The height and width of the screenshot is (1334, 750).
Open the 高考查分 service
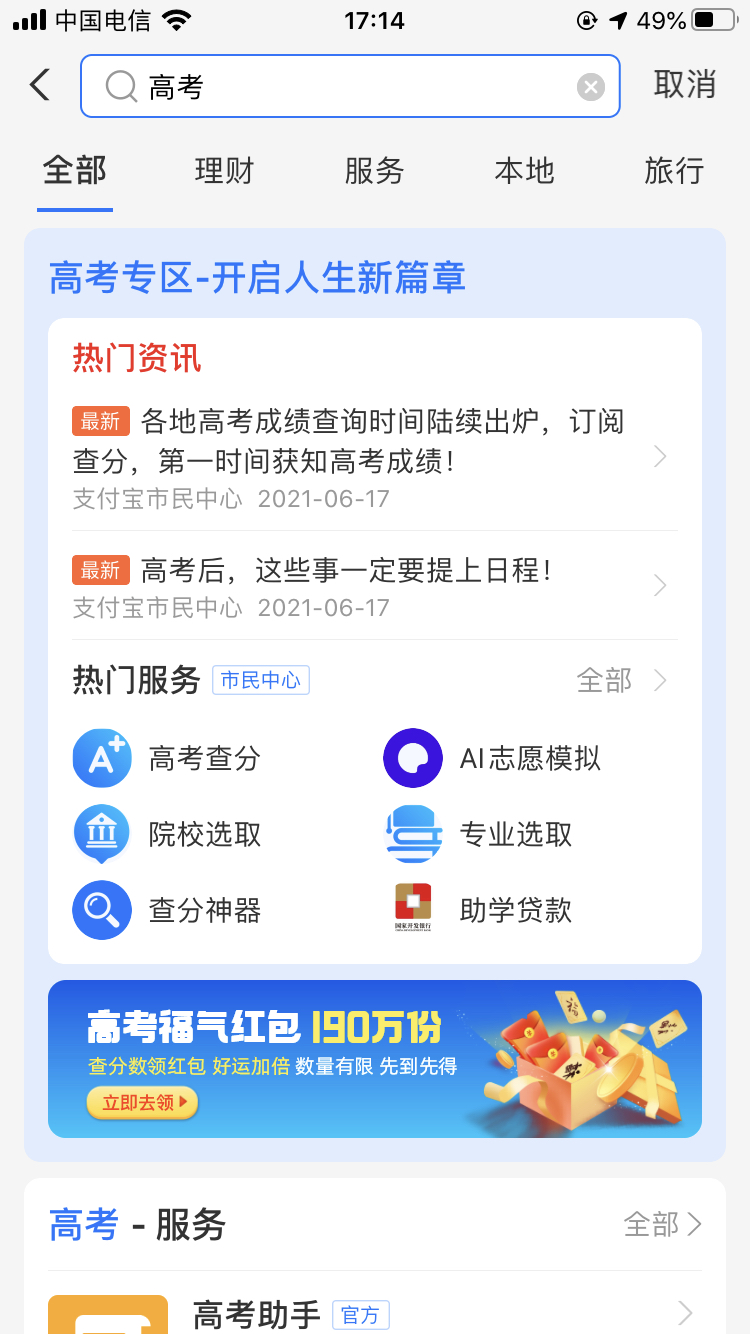pos(170,759)
